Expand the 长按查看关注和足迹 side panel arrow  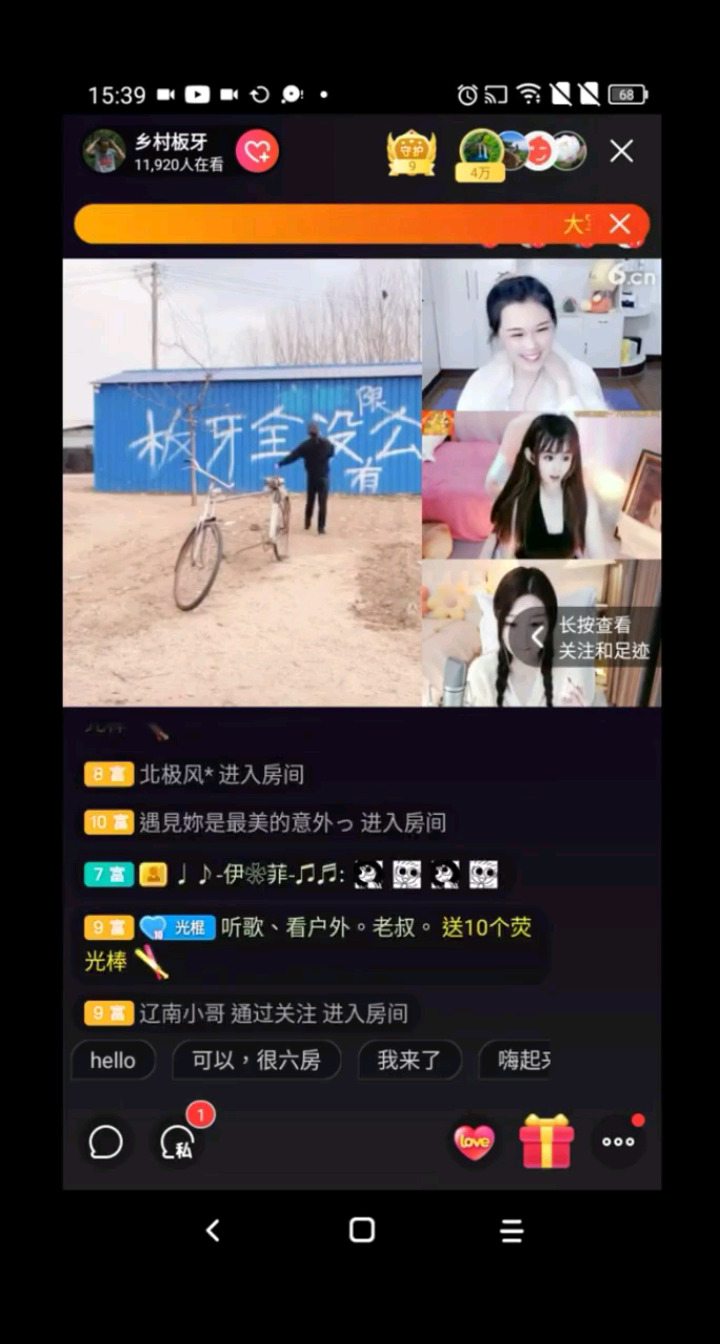(x=538, y=636)
